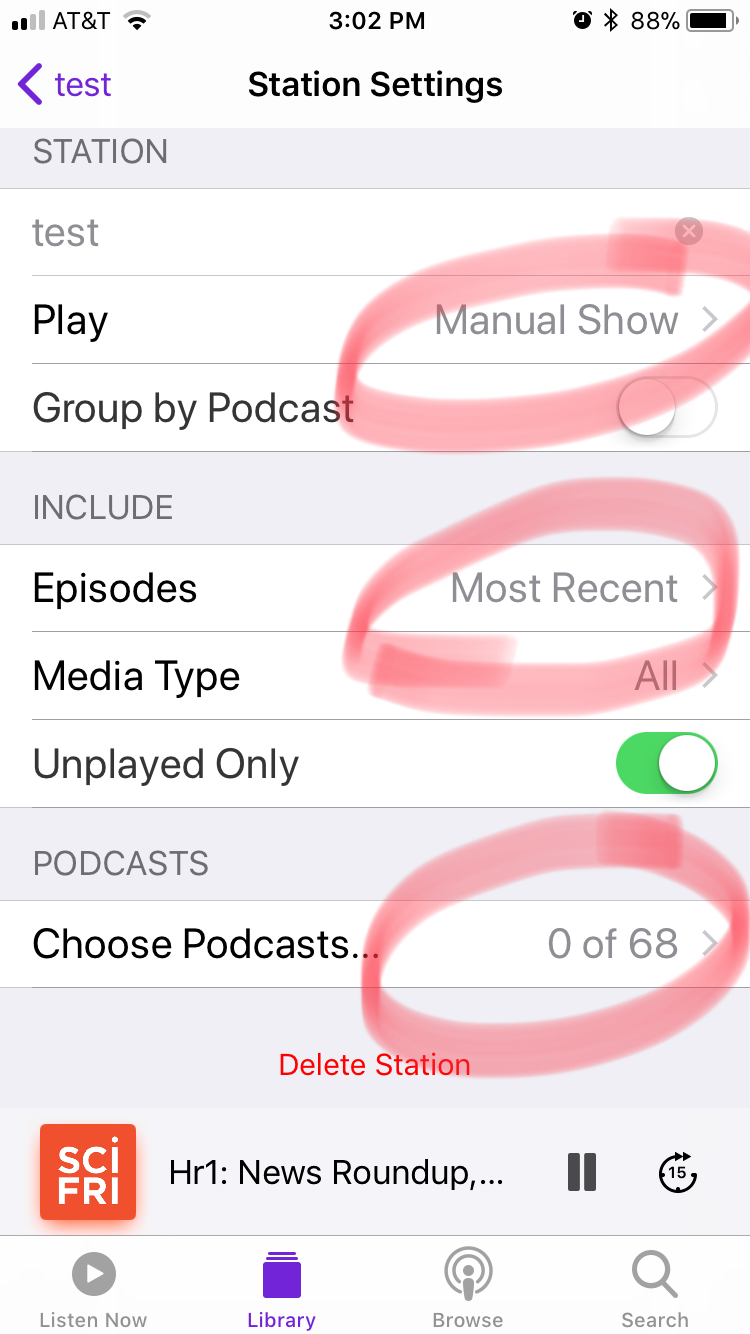
Task: Skip back 15 seconds
Action: pyautogui.click(x=678, y=1172)
